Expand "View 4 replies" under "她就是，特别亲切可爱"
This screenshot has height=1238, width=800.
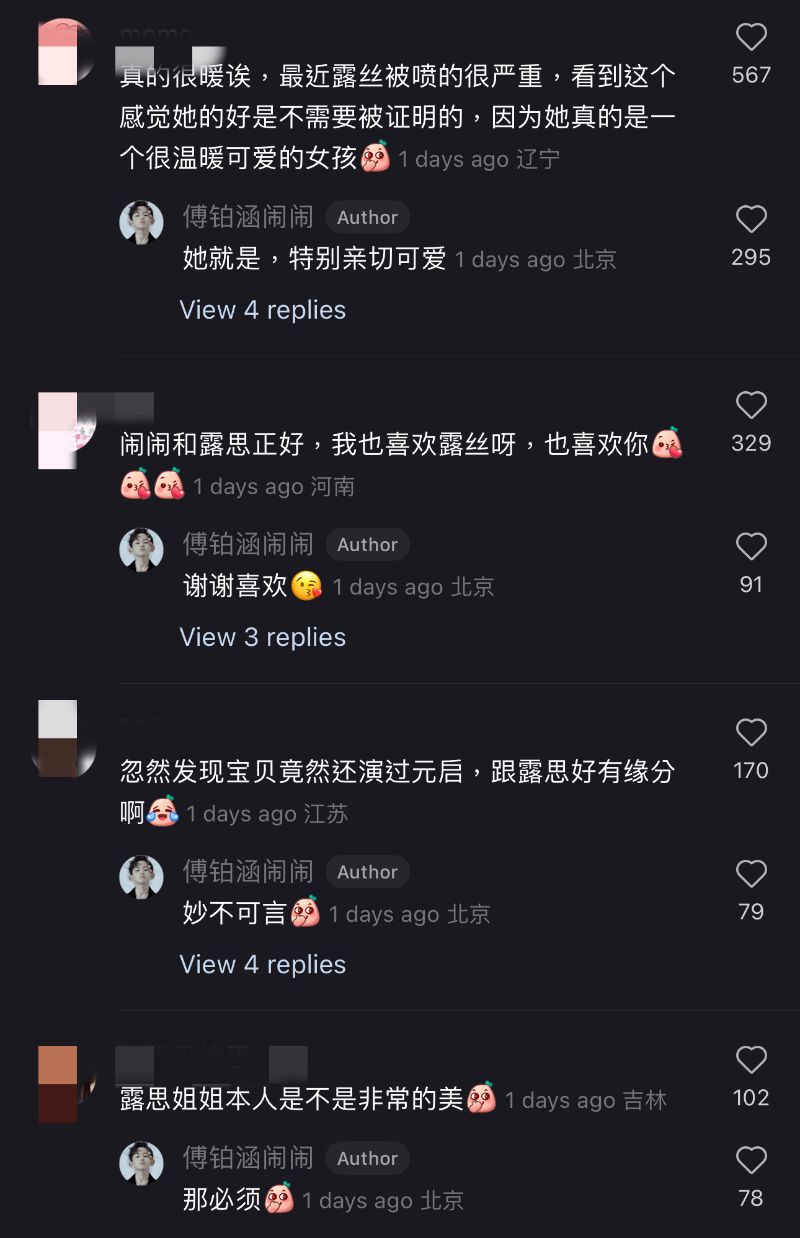tap(262, 310)
